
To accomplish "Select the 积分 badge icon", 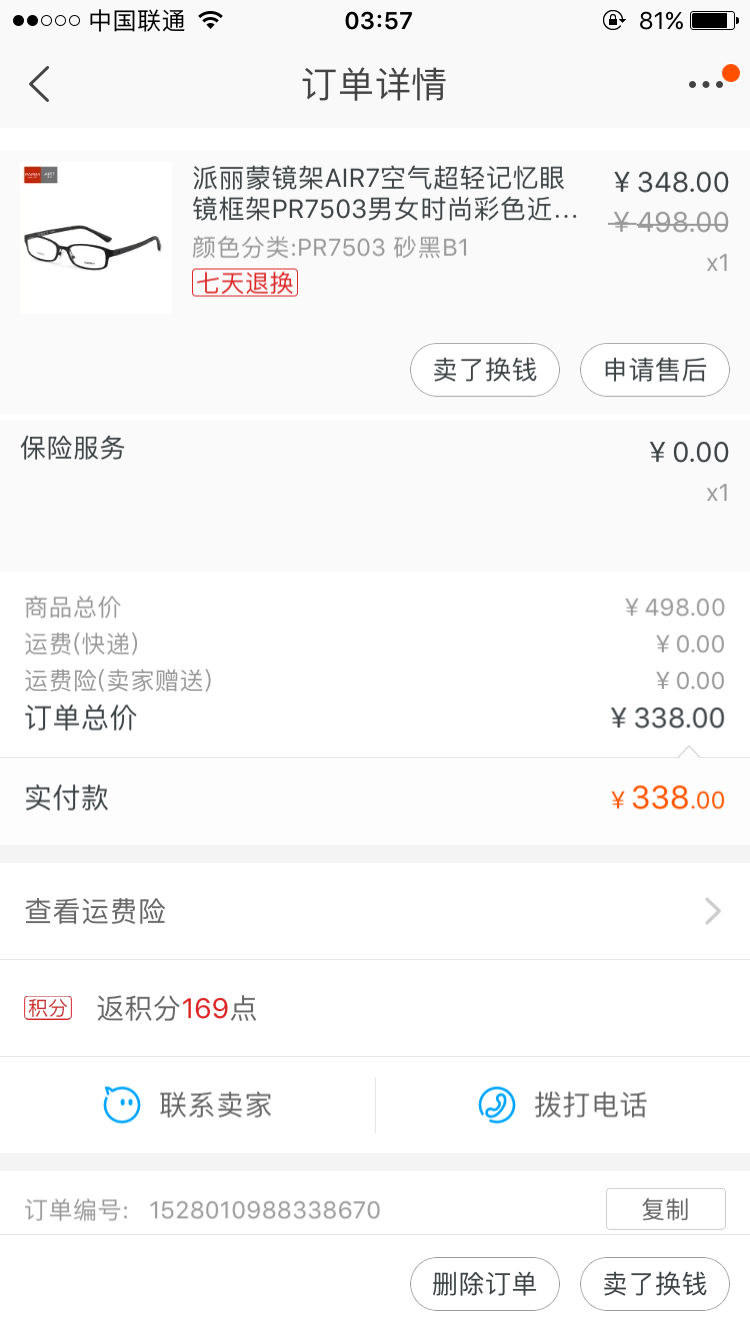I will pyautogui.click(x=46, y=1008).
